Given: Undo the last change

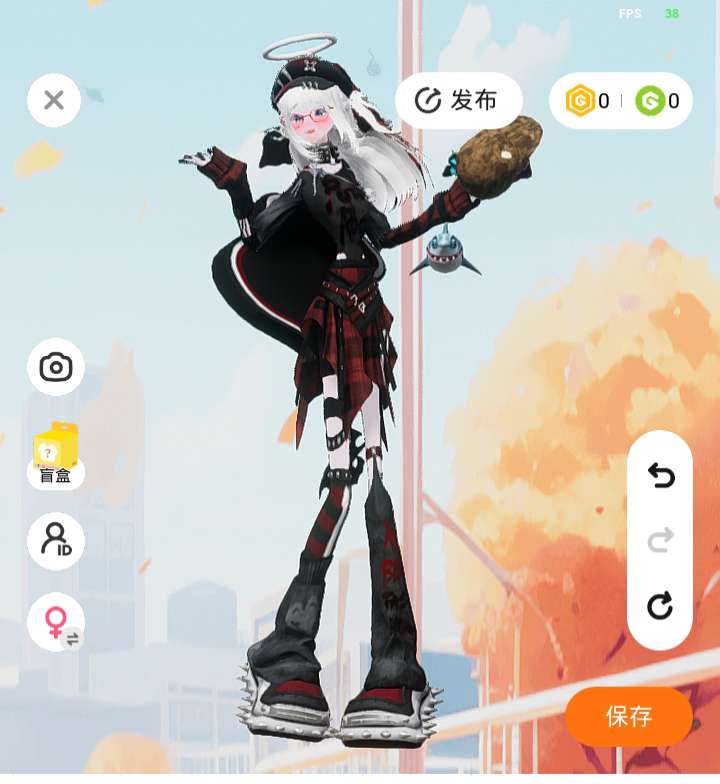Looking at the screenshot, I should (x=660, y=476).
